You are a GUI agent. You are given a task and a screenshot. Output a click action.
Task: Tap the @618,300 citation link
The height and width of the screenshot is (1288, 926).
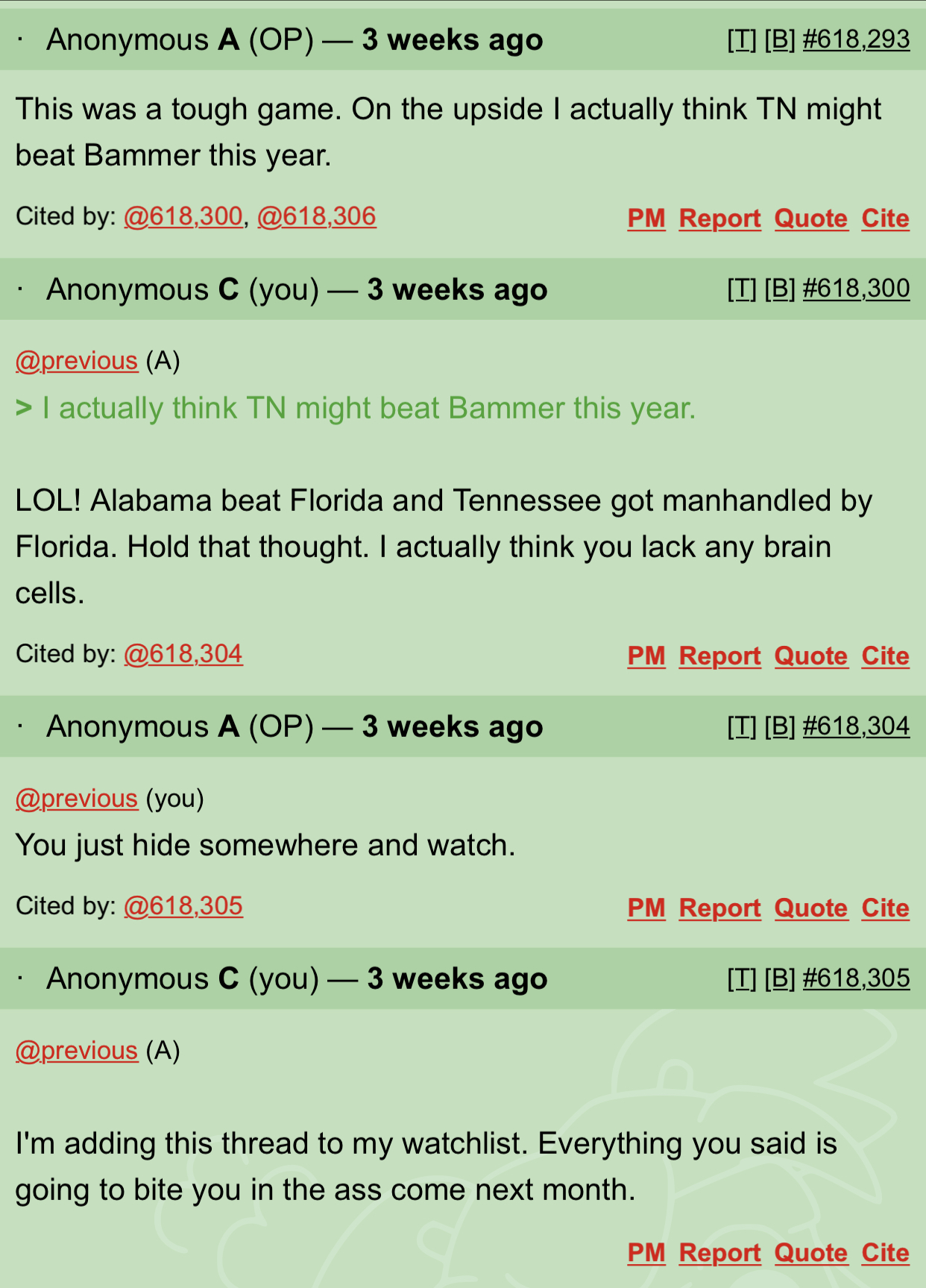pos(183,216)
